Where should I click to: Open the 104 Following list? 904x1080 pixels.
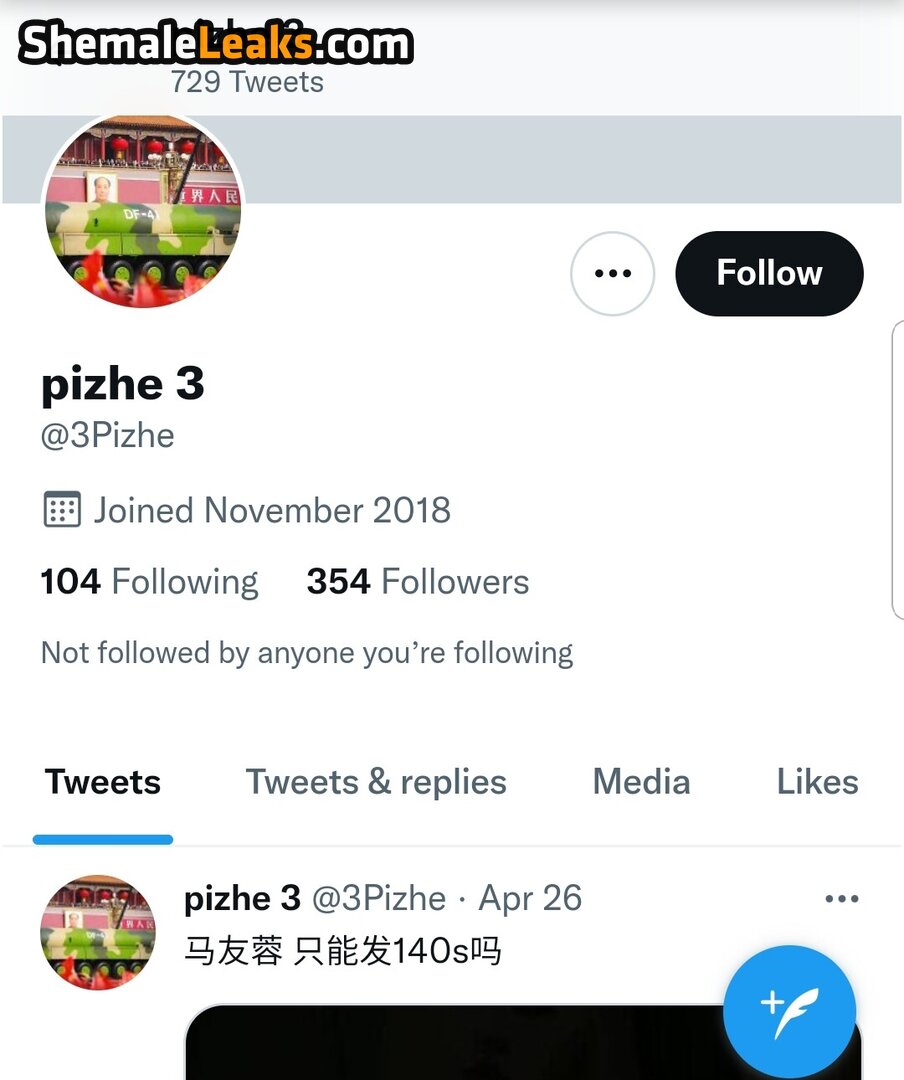(x=149, y=582)
